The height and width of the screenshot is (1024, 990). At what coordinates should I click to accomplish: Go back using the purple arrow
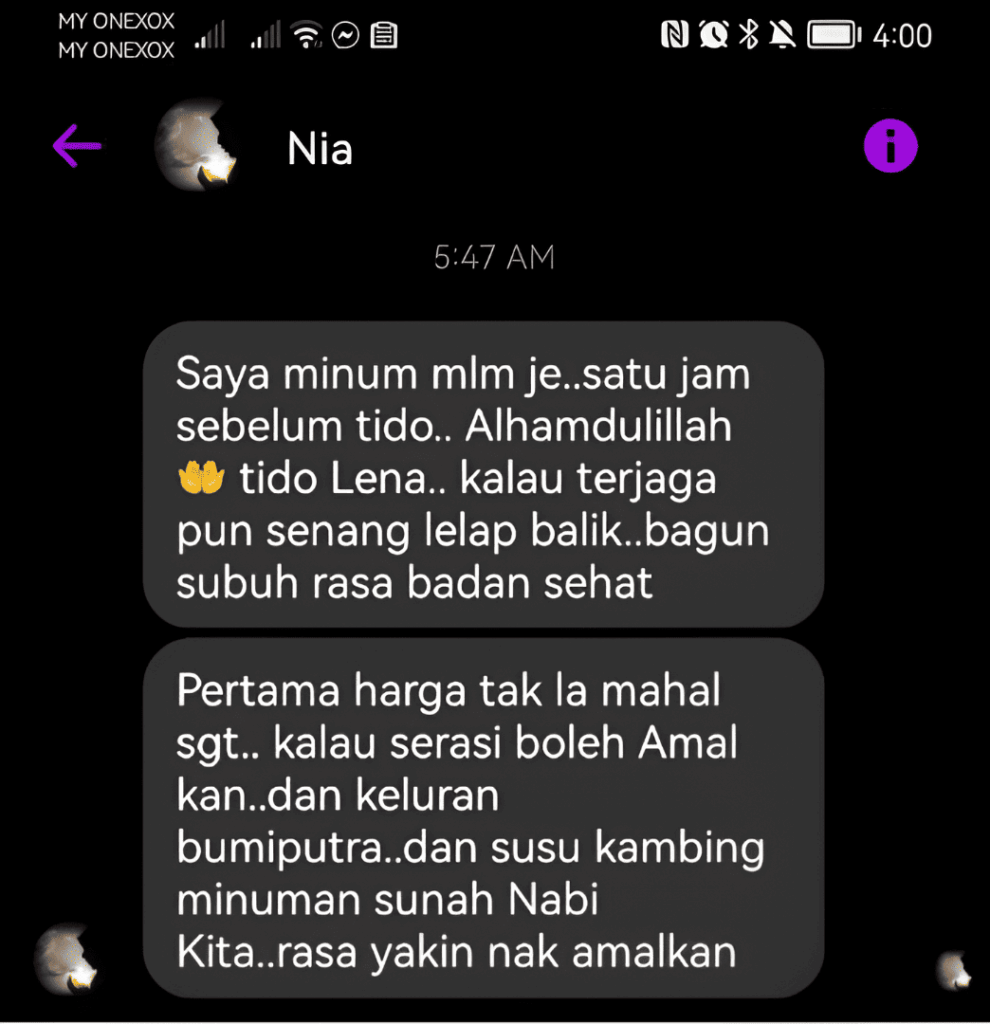(77, 148)
